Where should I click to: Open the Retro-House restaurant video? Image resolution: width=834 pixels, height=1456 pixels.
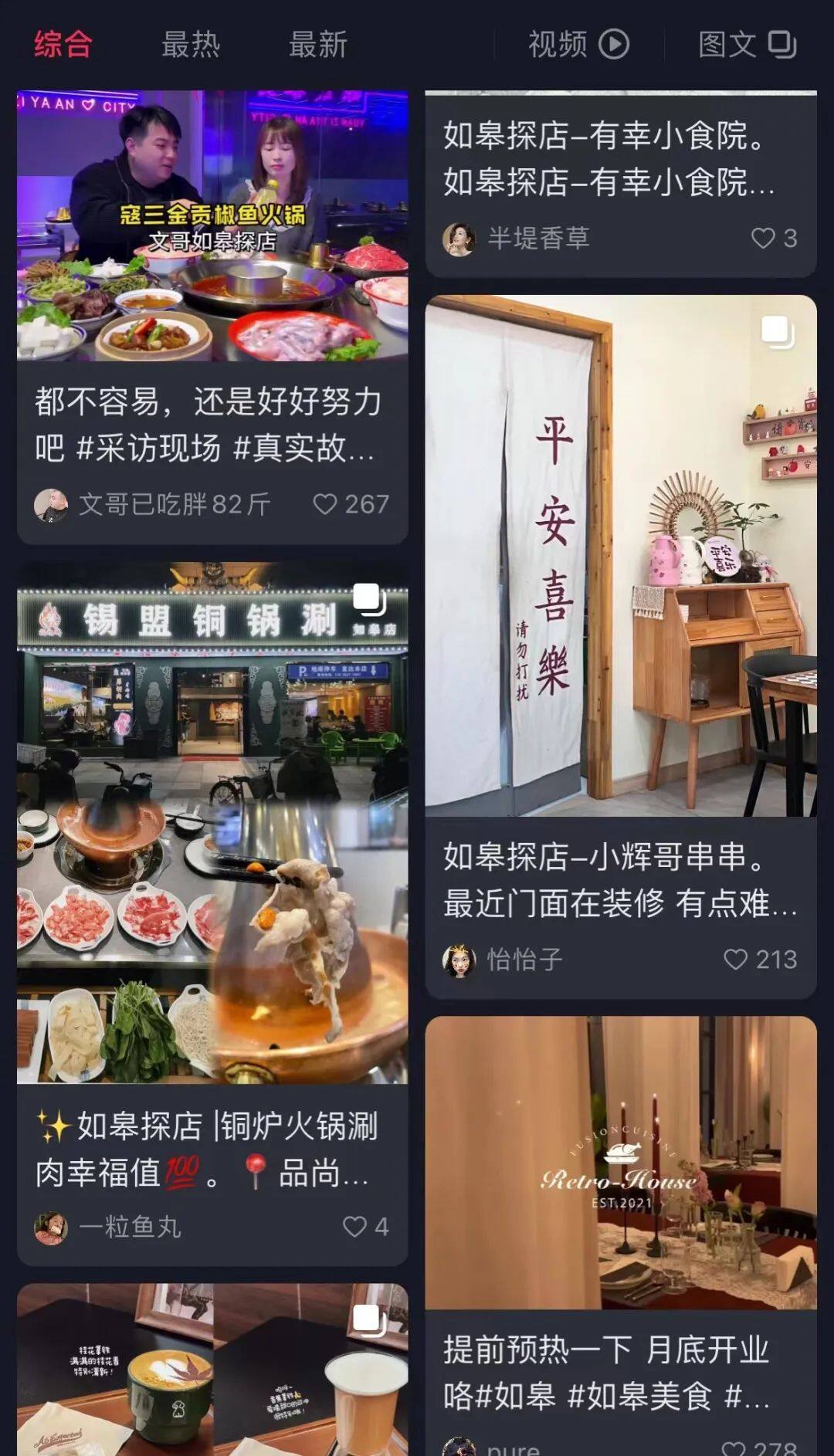(x=620, y=1162)
